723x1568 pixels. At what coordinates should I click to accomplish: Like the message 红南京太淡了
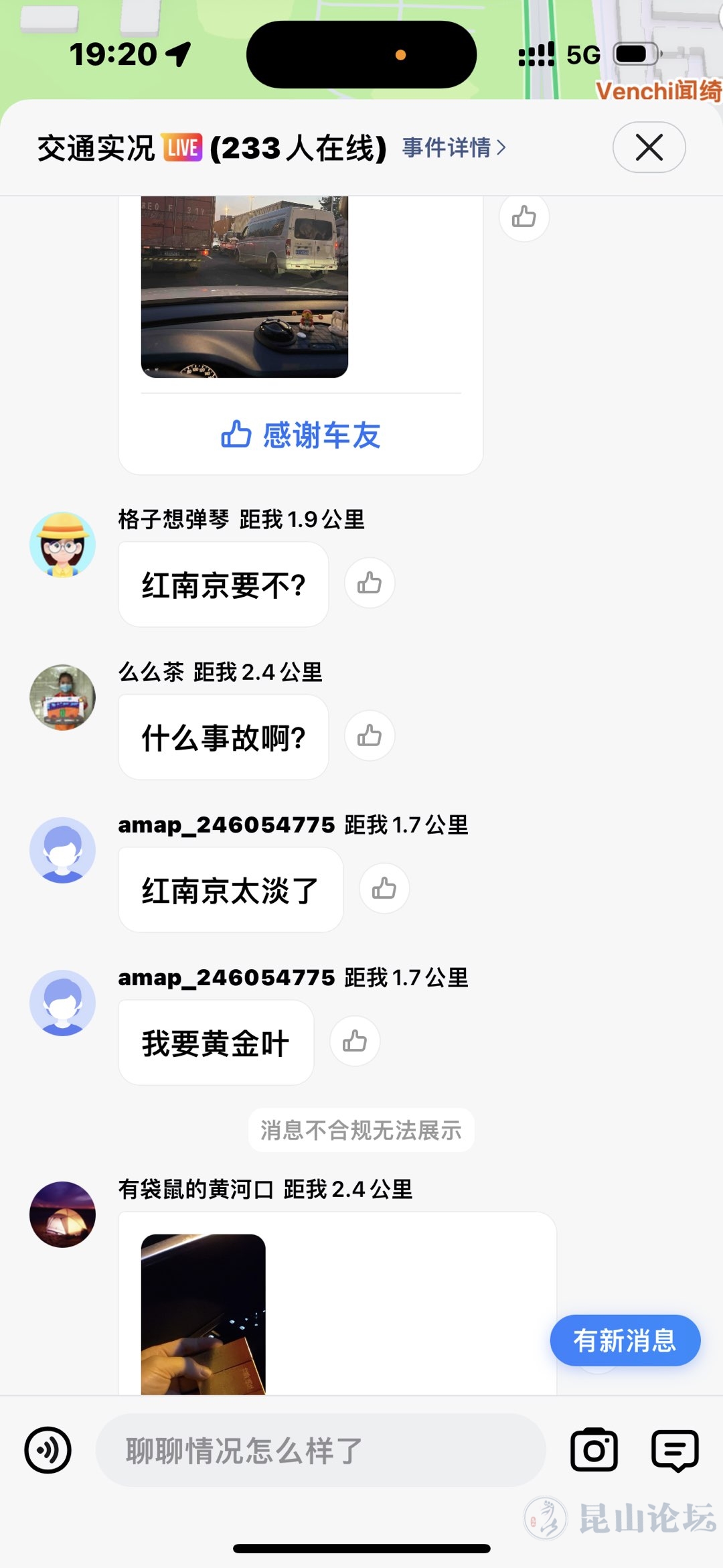[x=384, y=889]
